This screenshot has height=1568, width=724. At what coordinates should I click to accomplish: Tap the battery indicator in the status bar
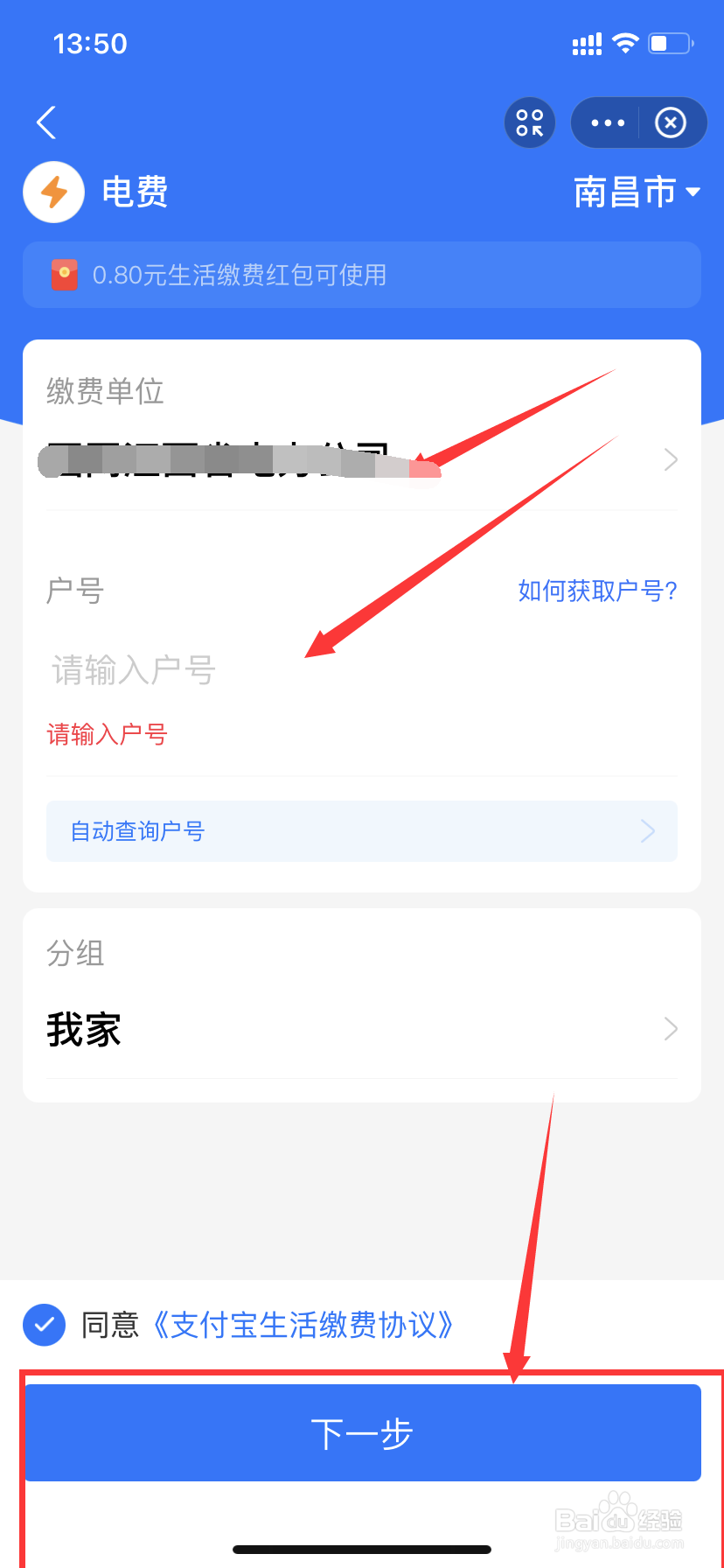point(668,42)
